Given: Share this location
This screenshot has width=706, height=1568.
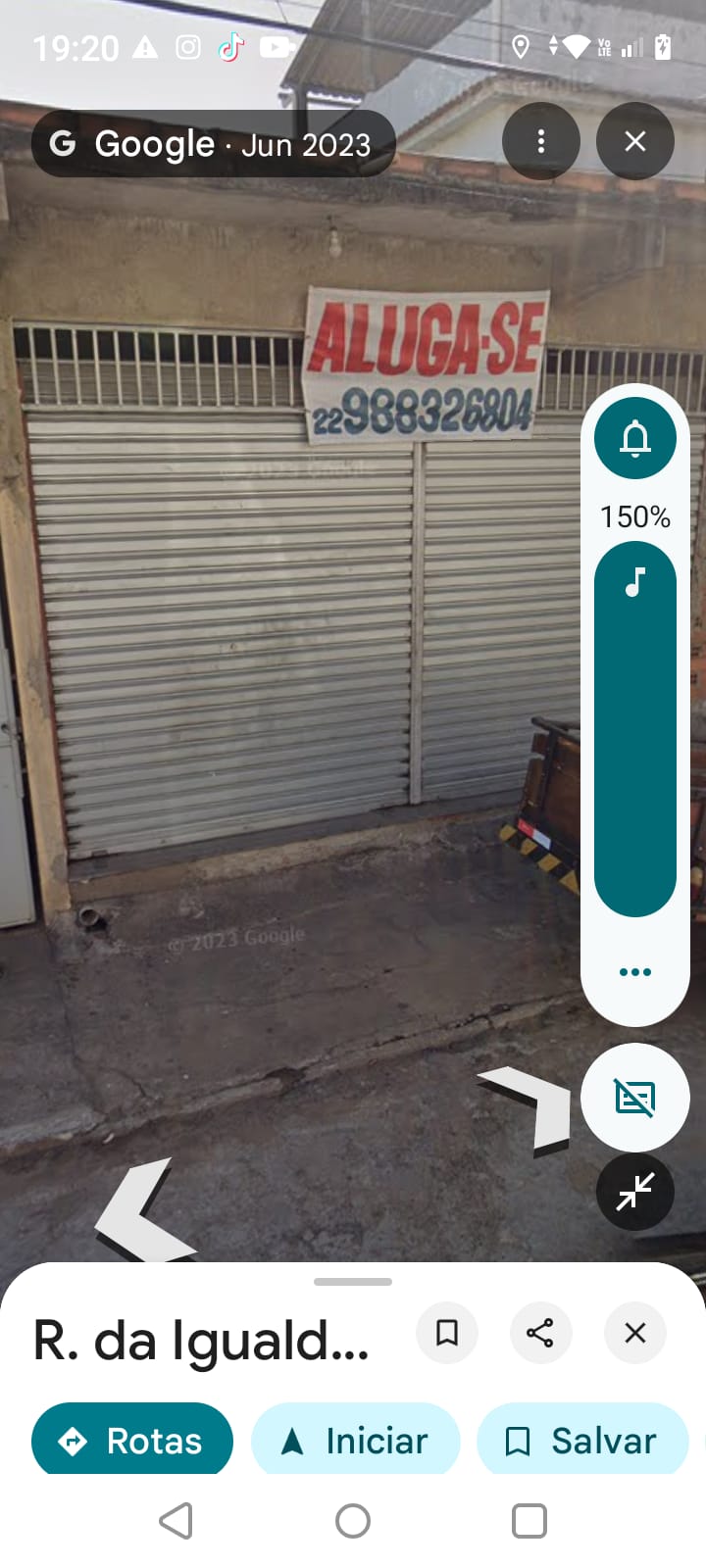Looking at the screenshot, I should [540, 1333].
